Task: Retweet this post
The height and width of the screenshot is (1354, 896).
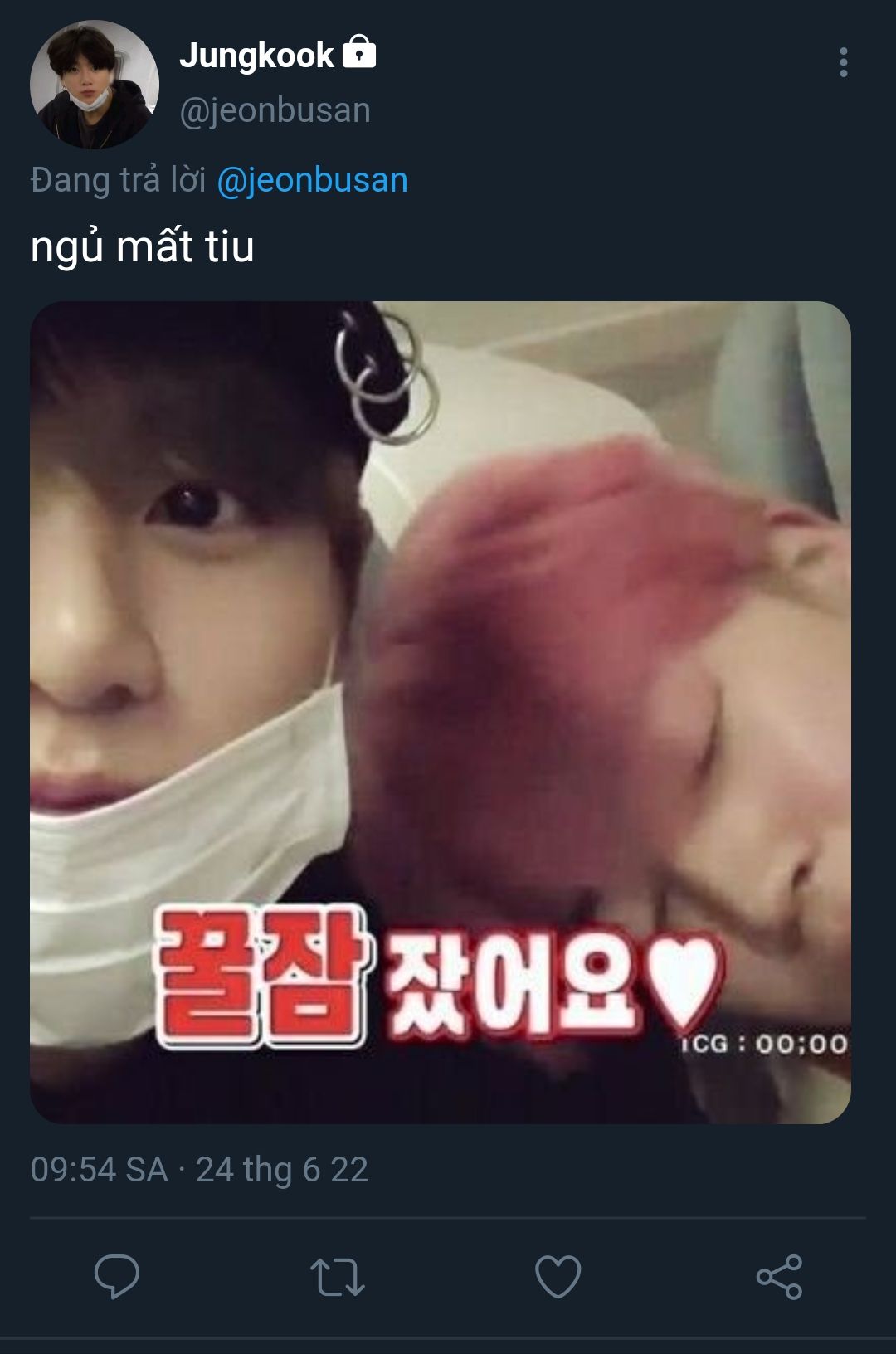Action: [337, 1277]
